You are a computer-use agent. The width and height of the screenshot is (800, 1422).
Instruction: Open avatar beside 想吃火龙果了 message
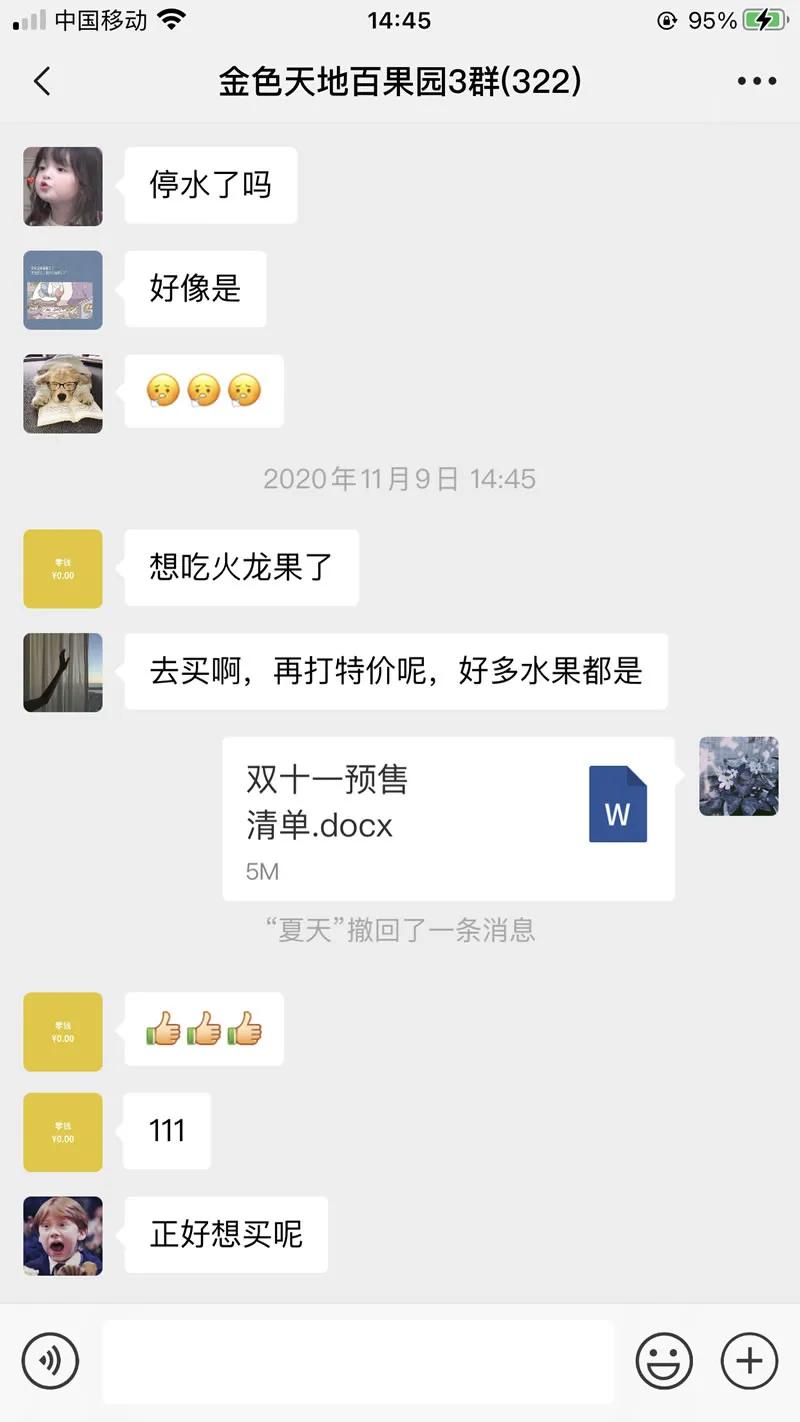63,568
